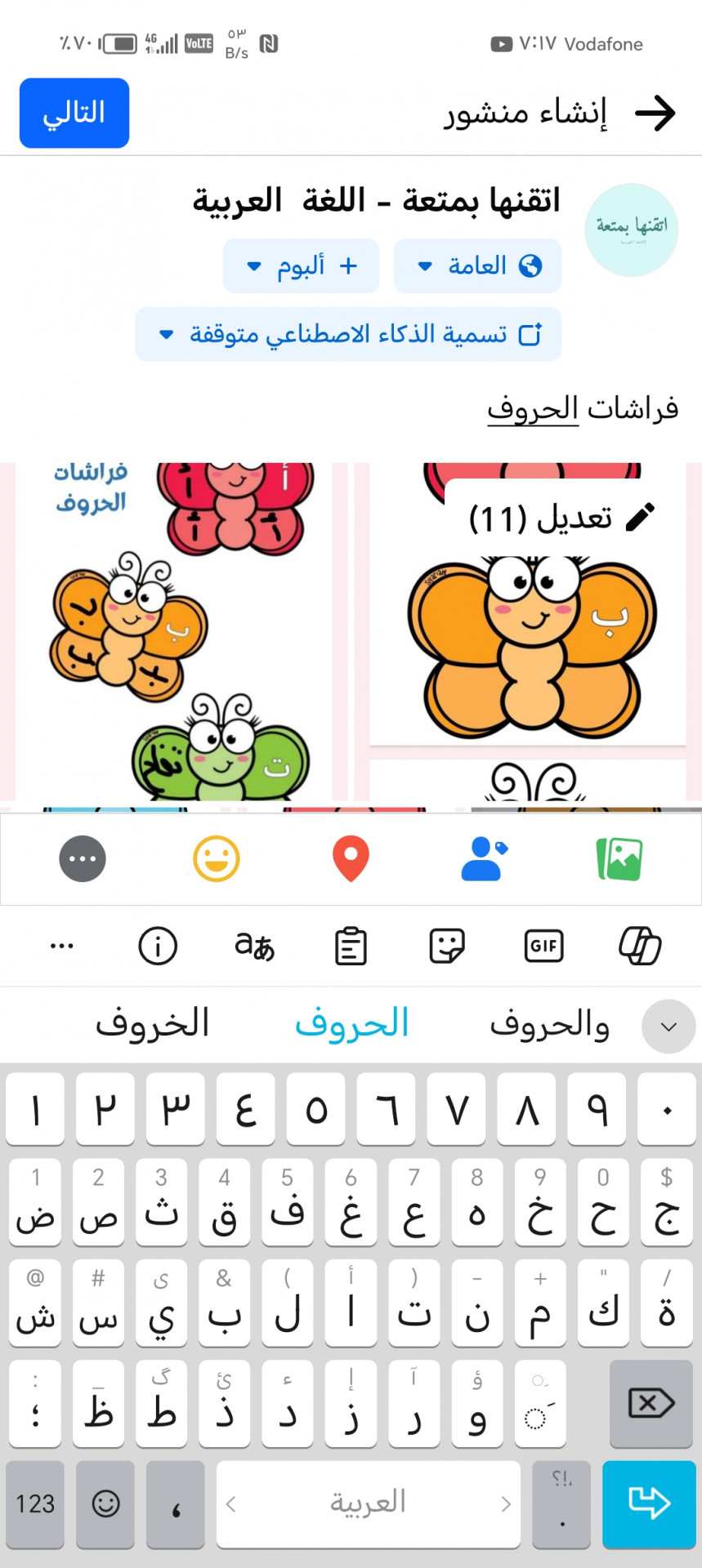The image size is (702, 1568).
Task: Choose the suggestion الخروف
Action: [152, 1025]
